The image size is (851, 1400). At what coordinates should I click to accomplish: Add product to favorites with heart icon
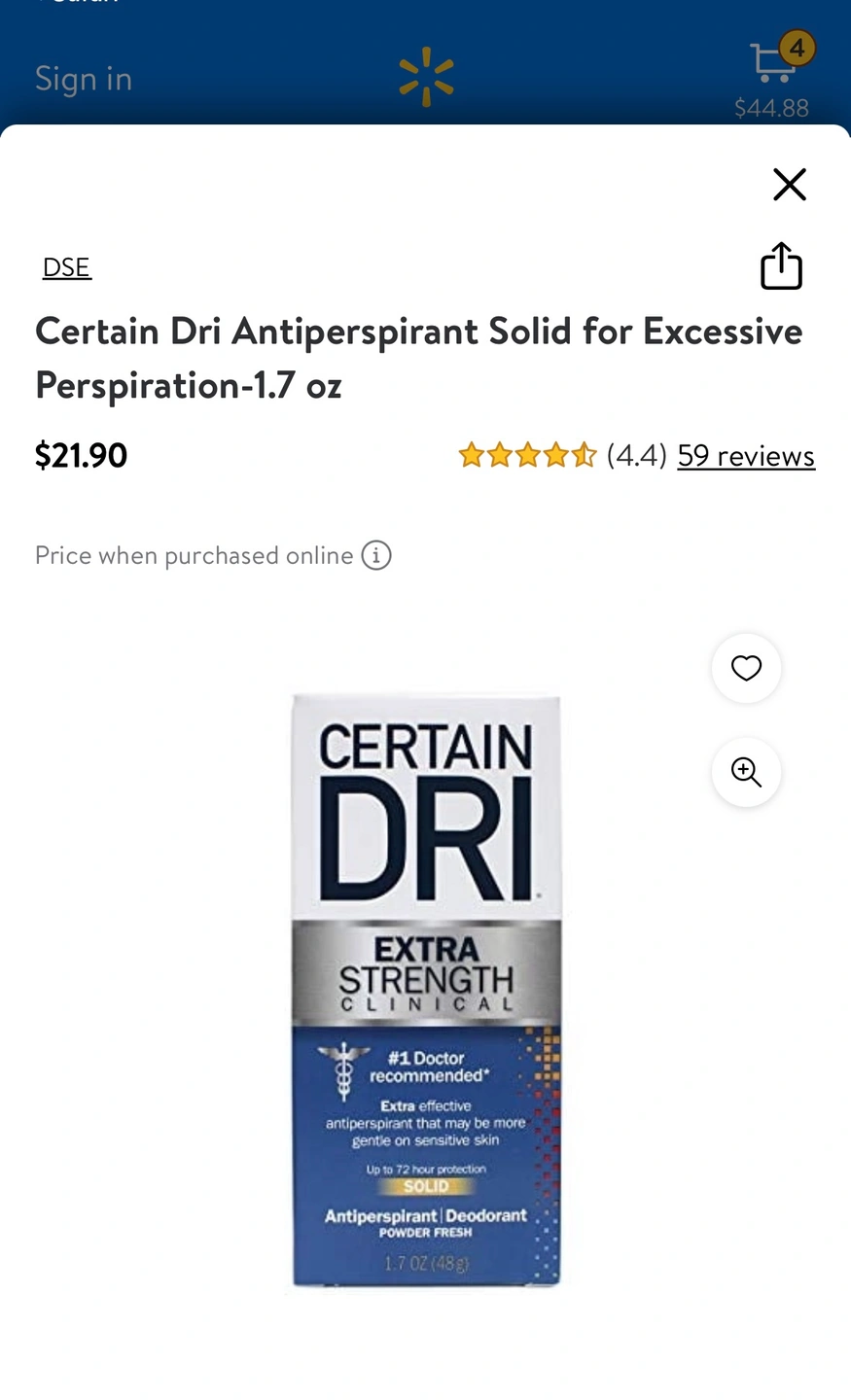click(746, 668)
